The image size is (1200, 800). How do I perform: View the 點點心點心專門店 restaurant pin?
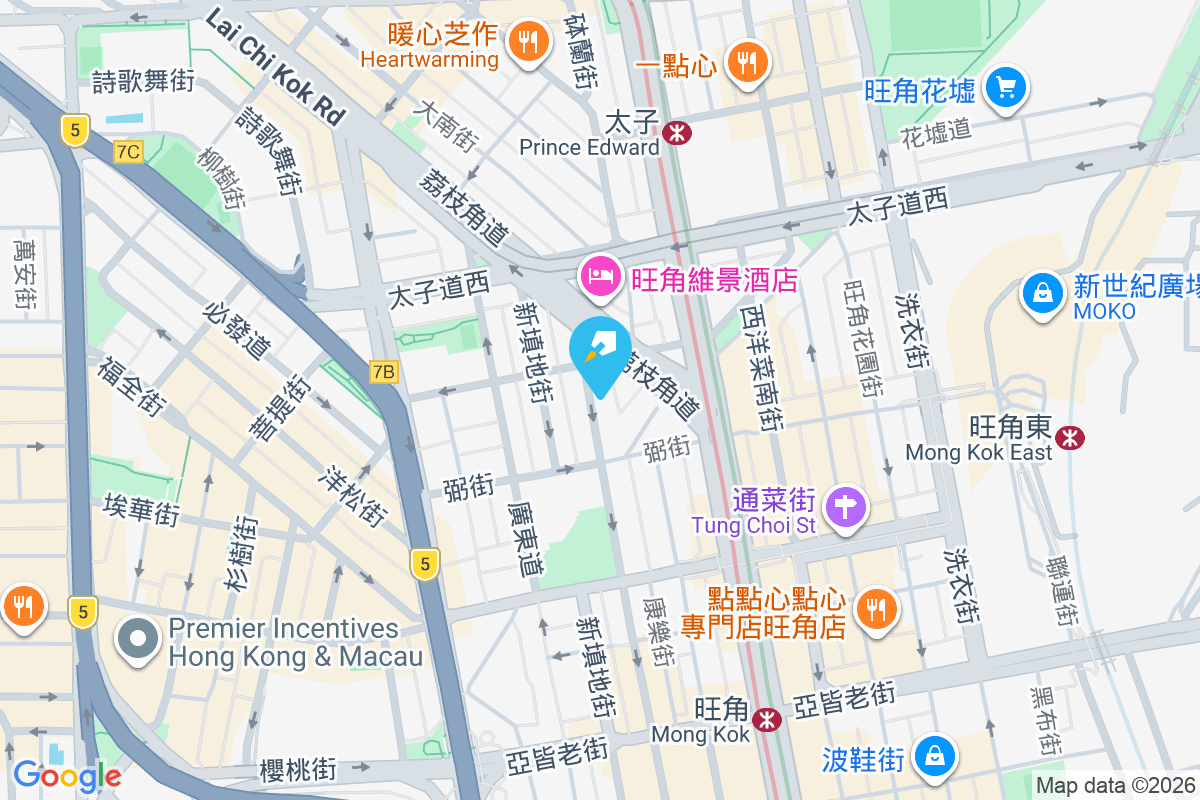pyautogui.click(x=878, y=608)
